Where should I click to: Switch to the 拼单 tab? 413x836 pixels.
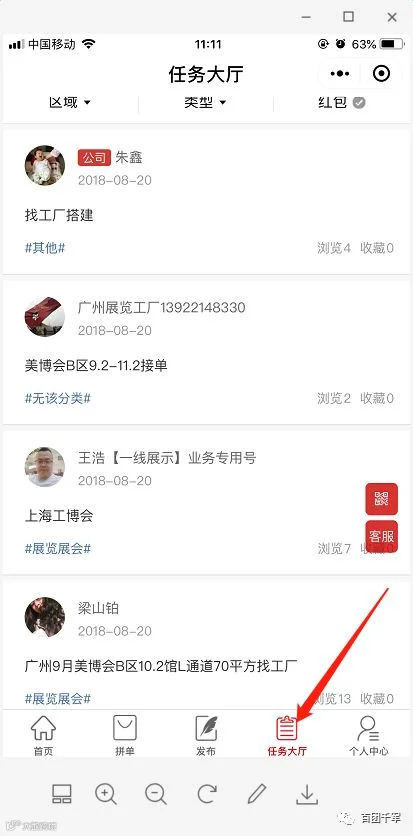125,735
